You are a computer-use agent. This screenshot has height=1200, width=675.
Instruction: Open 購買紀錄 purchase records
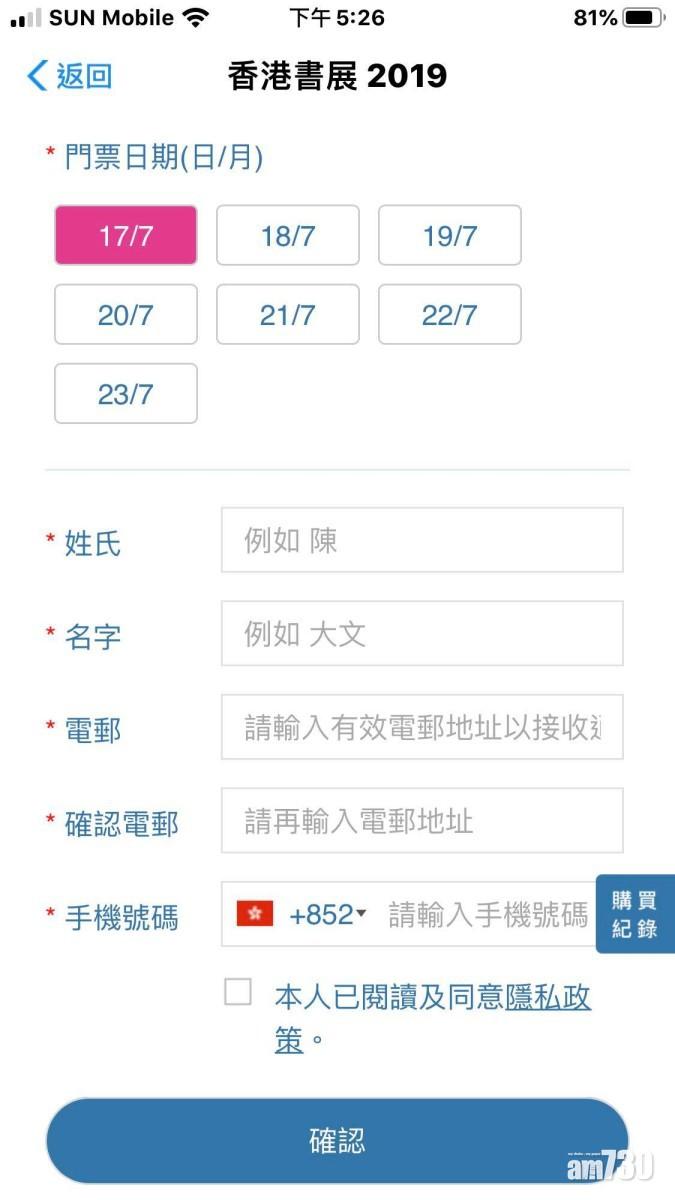click(x=635, y=914)
